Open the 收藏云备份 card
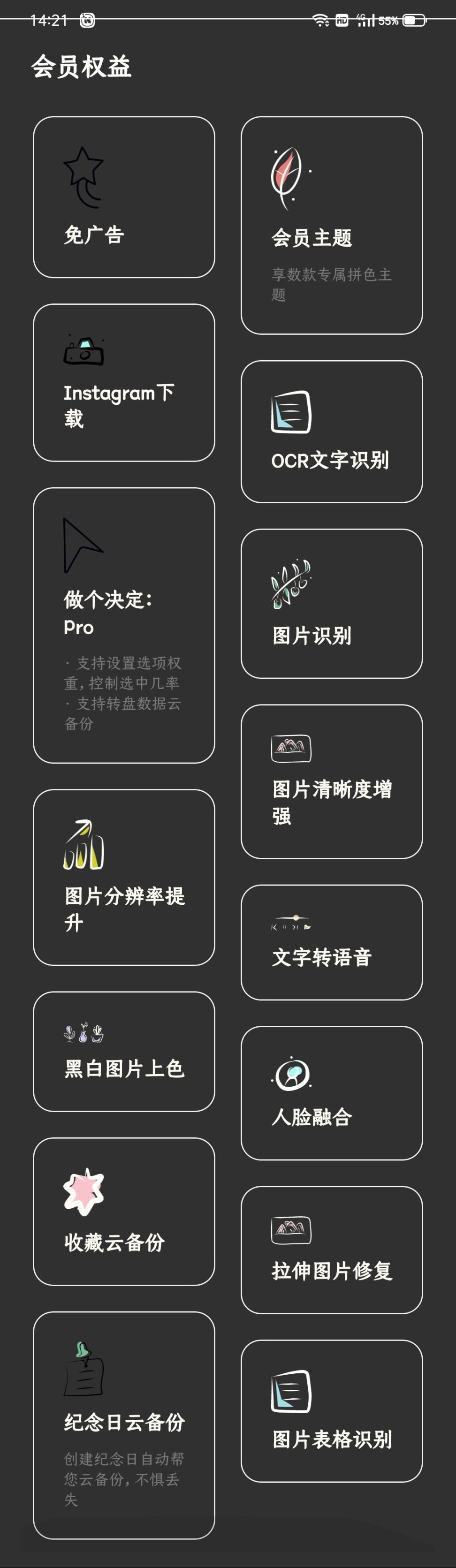 [x=123, y=1212]
